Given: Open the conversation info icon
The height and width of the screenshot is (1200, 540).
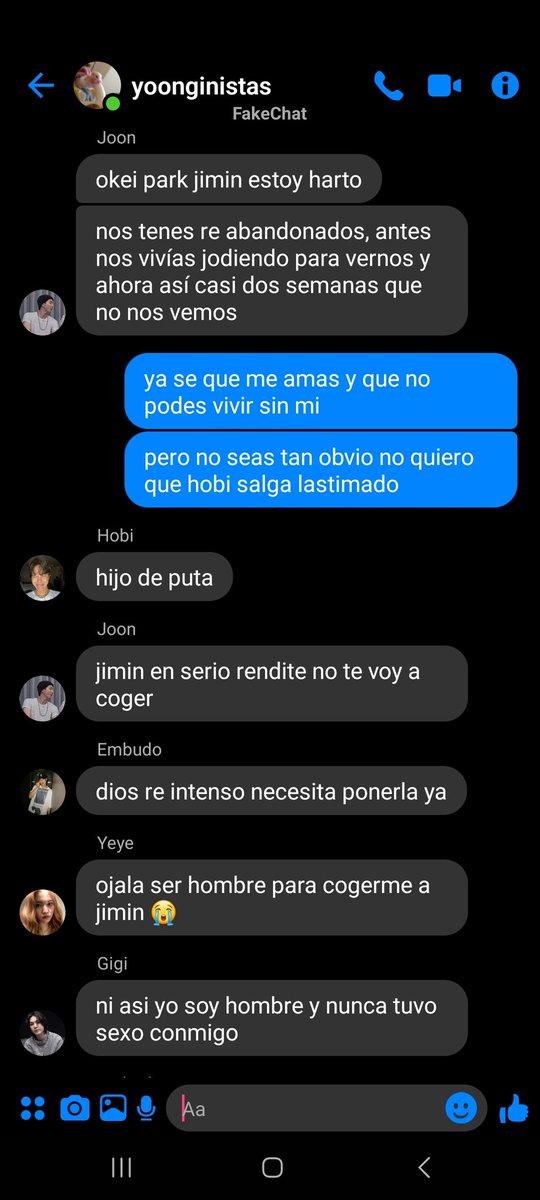Looking at the screenshot, I should (505, 86).
